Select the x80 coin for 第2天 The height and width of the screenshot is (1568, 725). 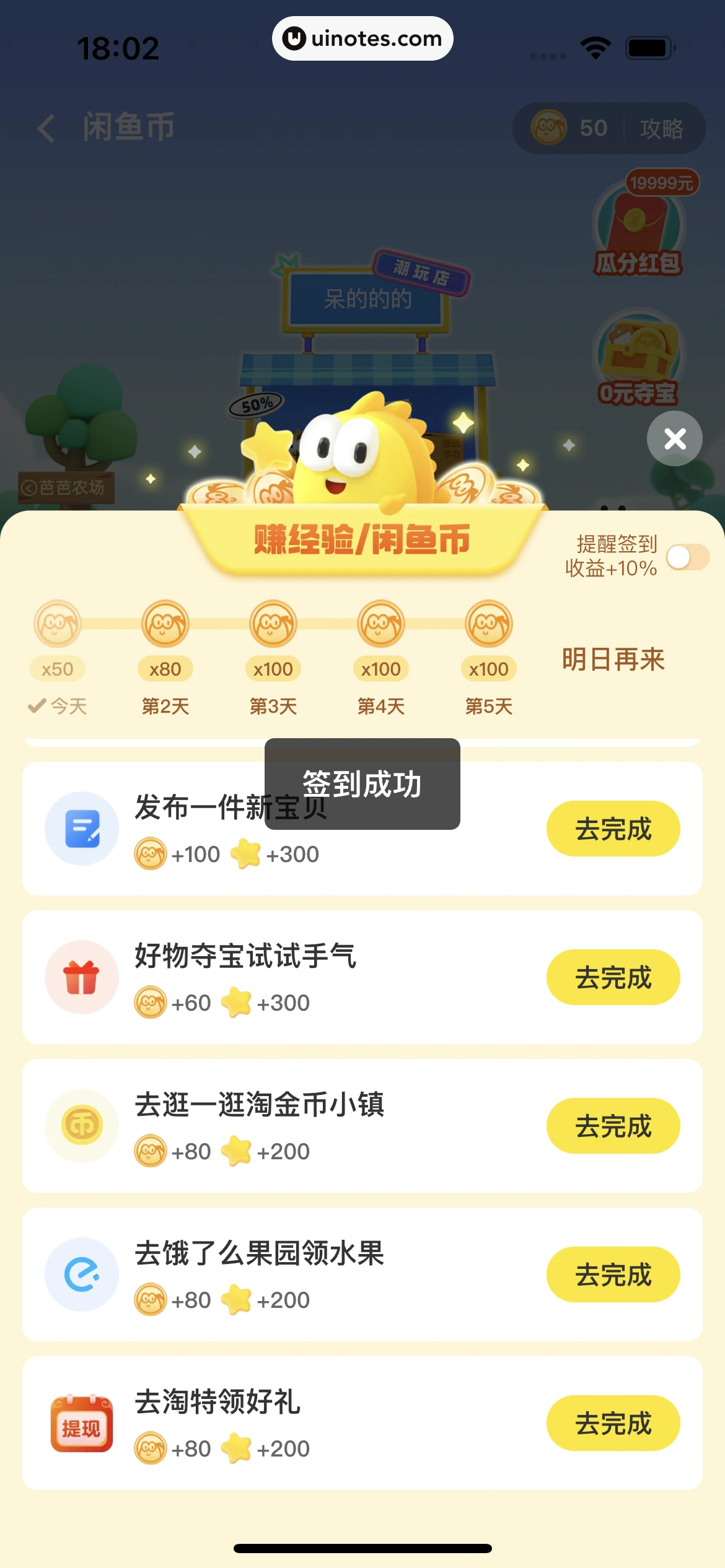(x=165, y=624)
